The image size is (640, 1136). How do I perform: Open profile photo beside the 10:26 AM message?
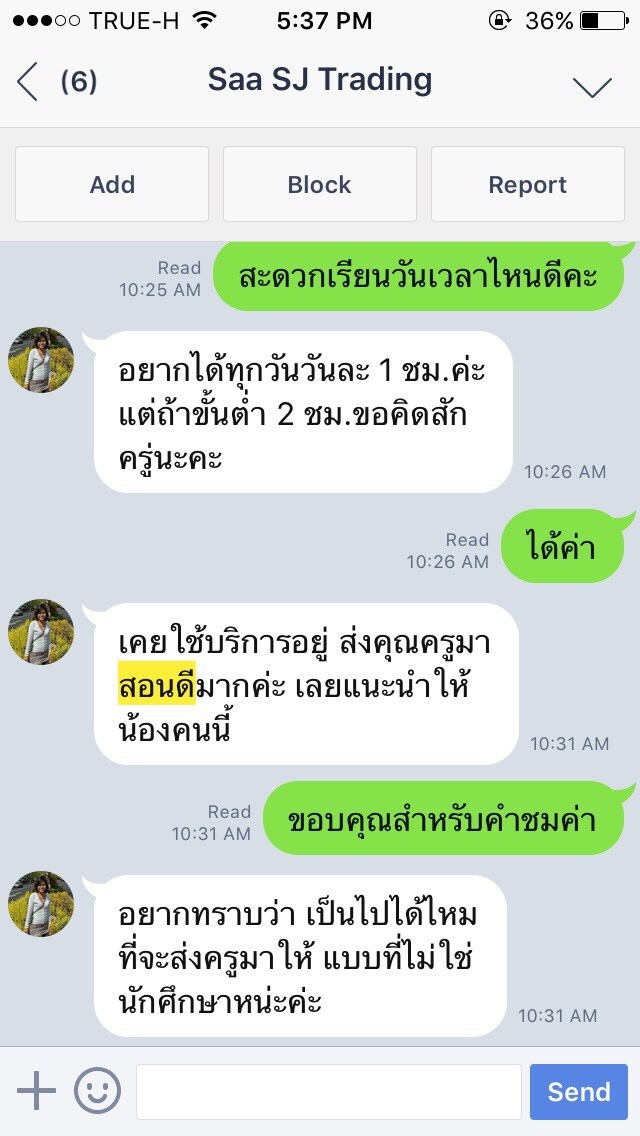point(41,359)
